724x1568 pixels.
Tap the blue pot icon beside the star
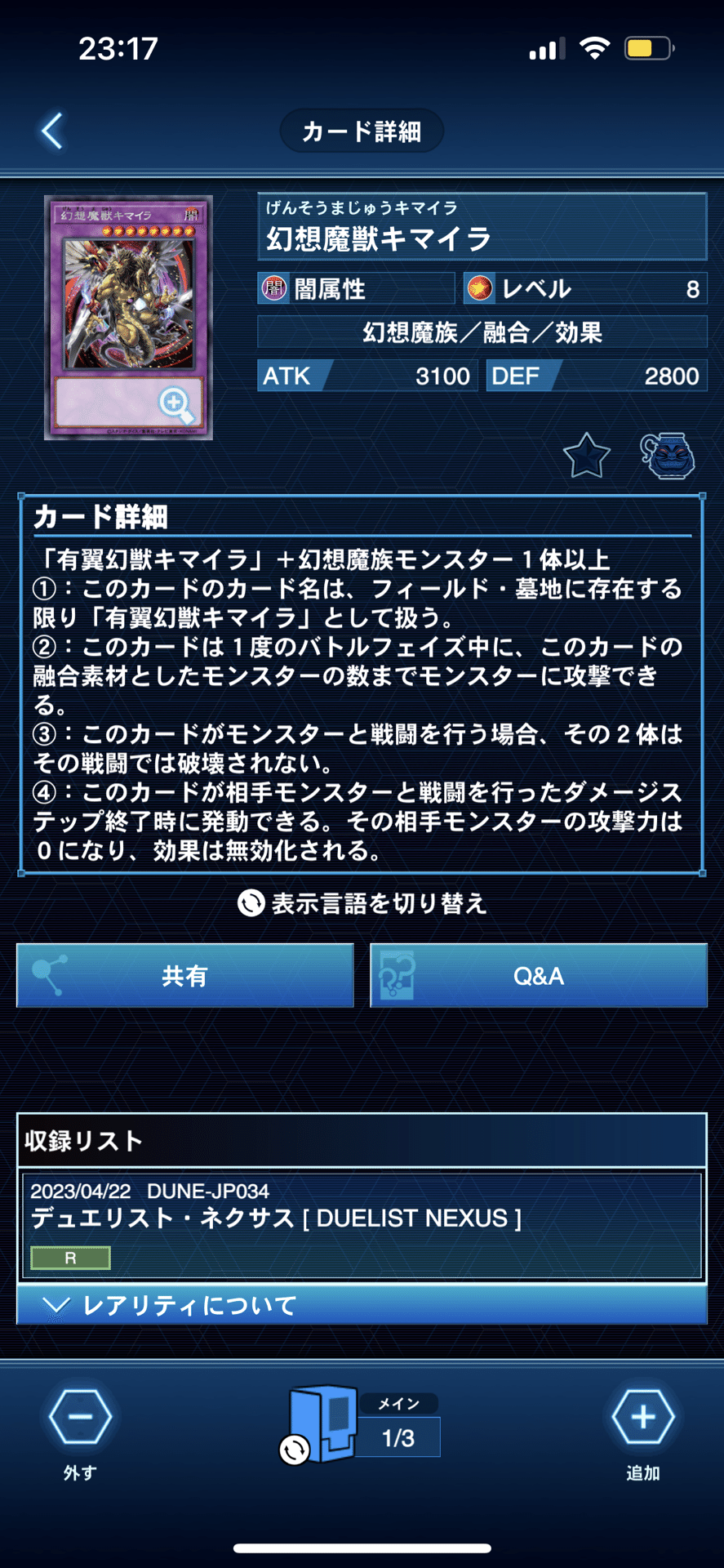coord(668,455)
